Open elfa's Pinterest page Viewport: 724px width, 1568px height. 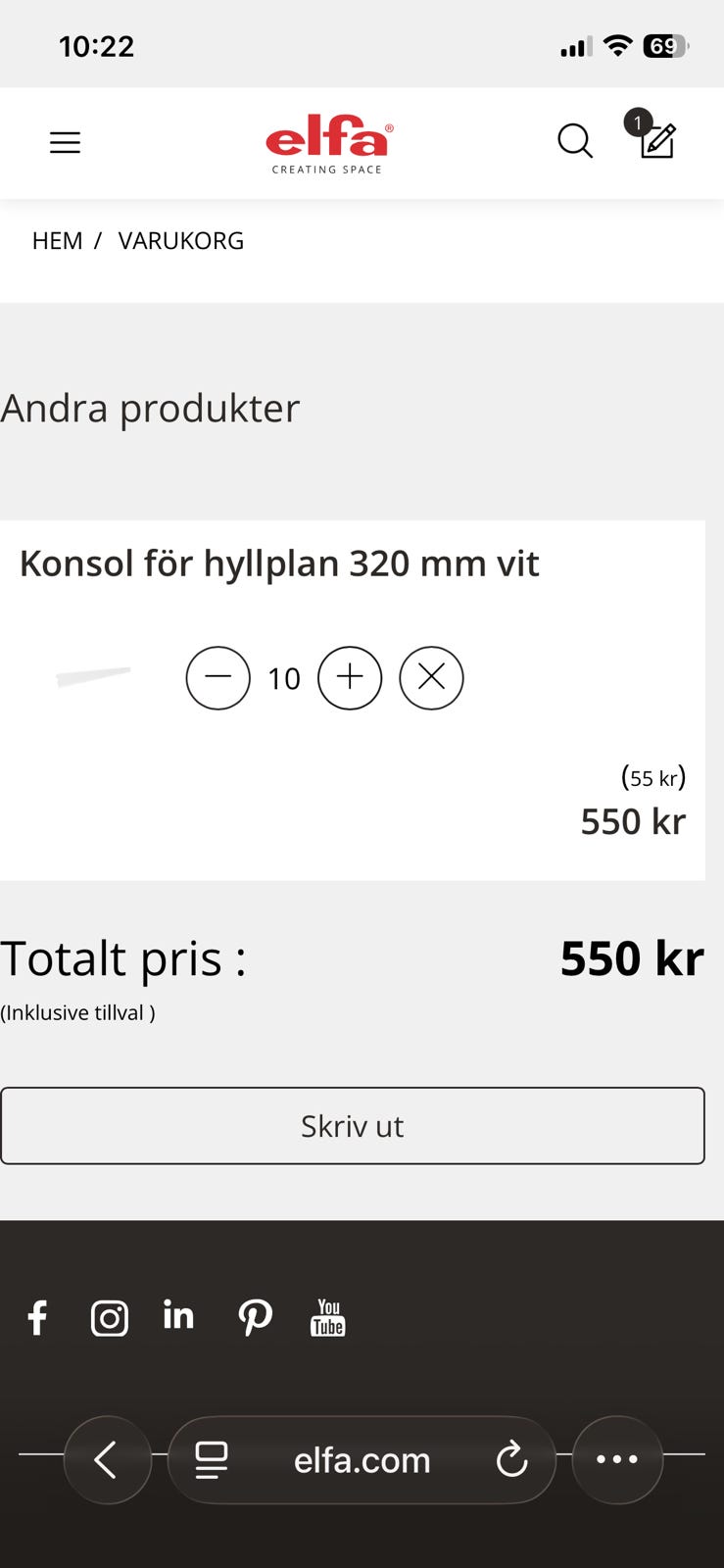255,1318
